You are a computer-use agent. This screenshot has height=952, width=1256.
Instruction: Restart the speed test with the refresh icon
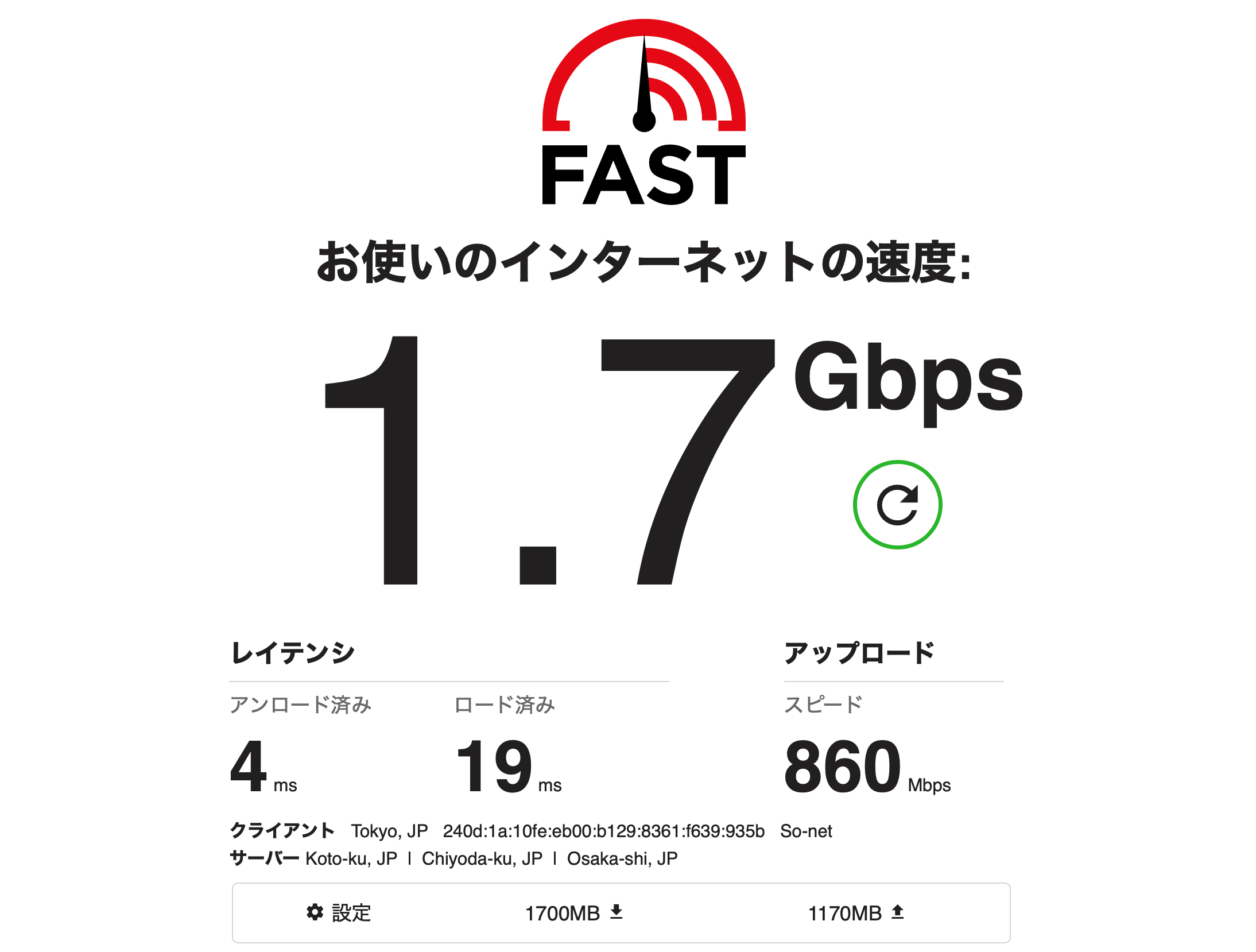(897, 505)
